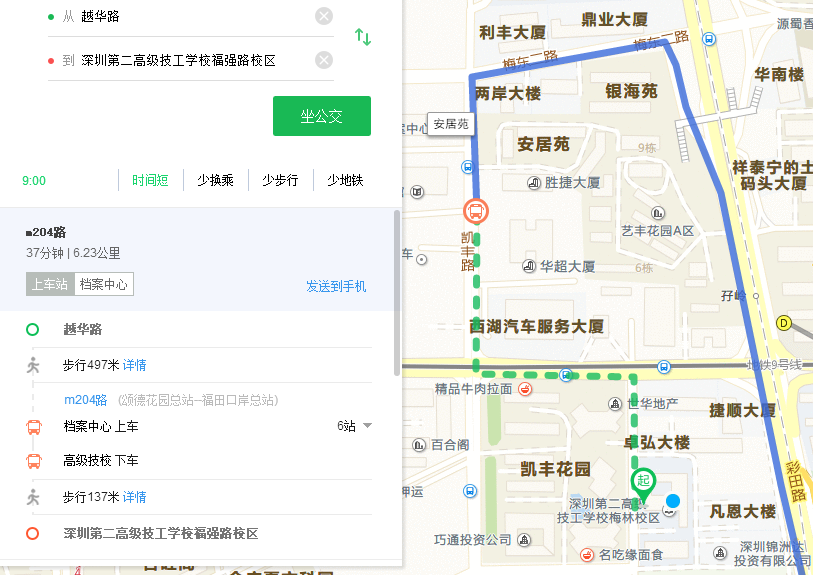
Task: Switch to the 少地铁 option
Action: coord(345,181)
